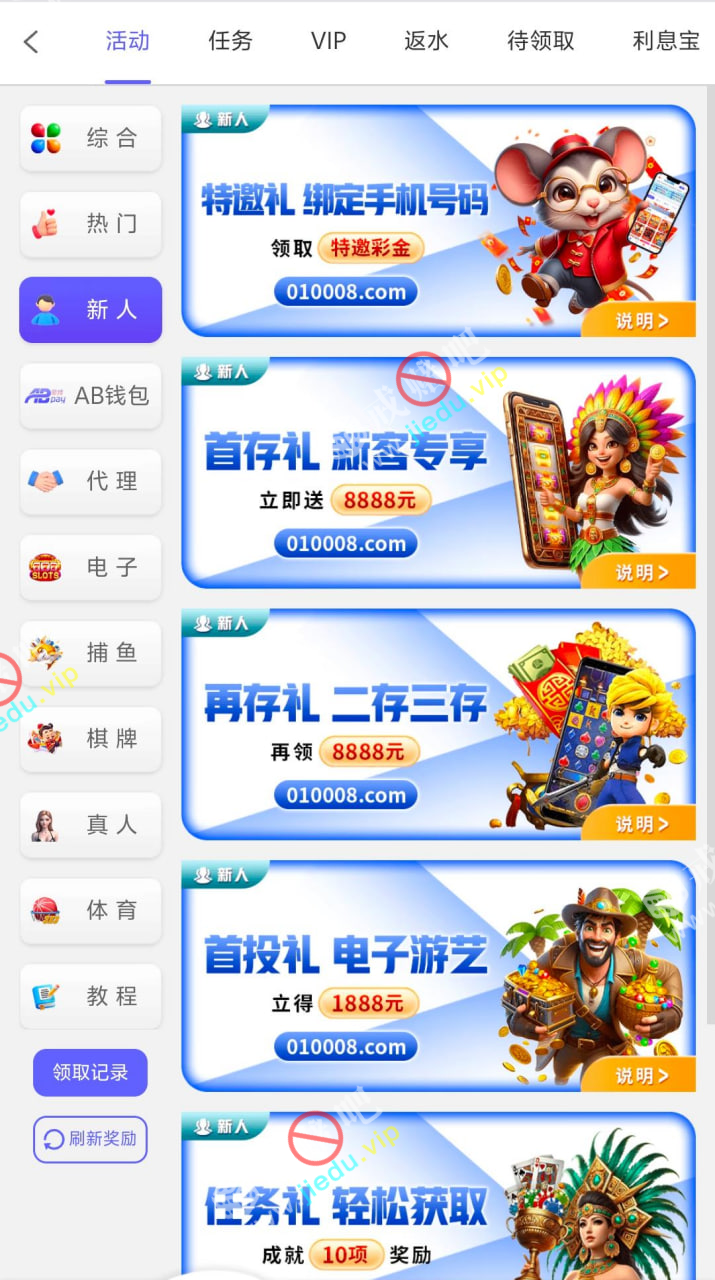Viewport: 715px width, 1280px height.
Task: Go back using the top-left arrow
Action: click(x=31, y=42)
